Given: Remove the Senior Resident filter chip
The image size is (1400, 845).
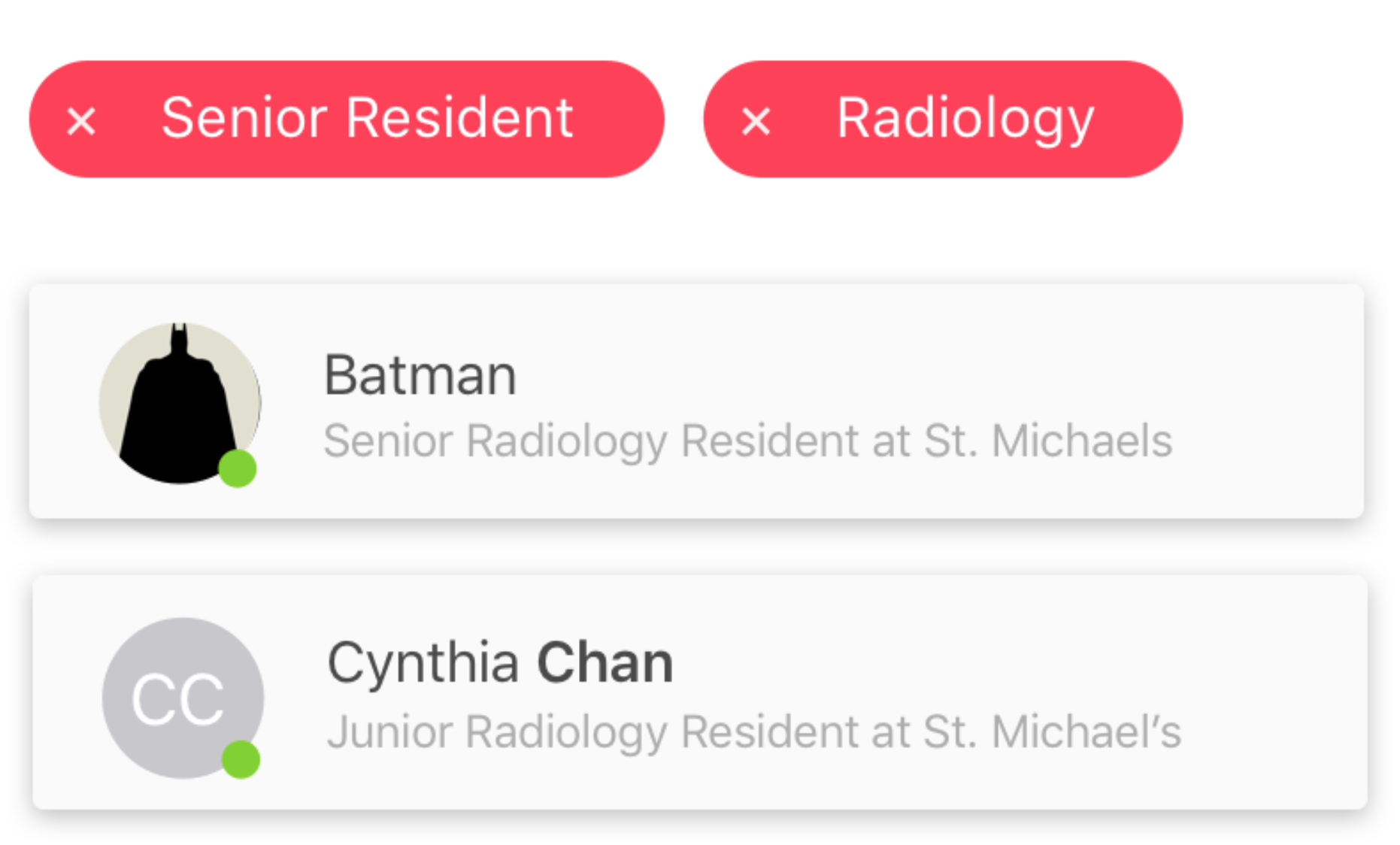Looking at the screenshot, I should [x=81, y=120].
